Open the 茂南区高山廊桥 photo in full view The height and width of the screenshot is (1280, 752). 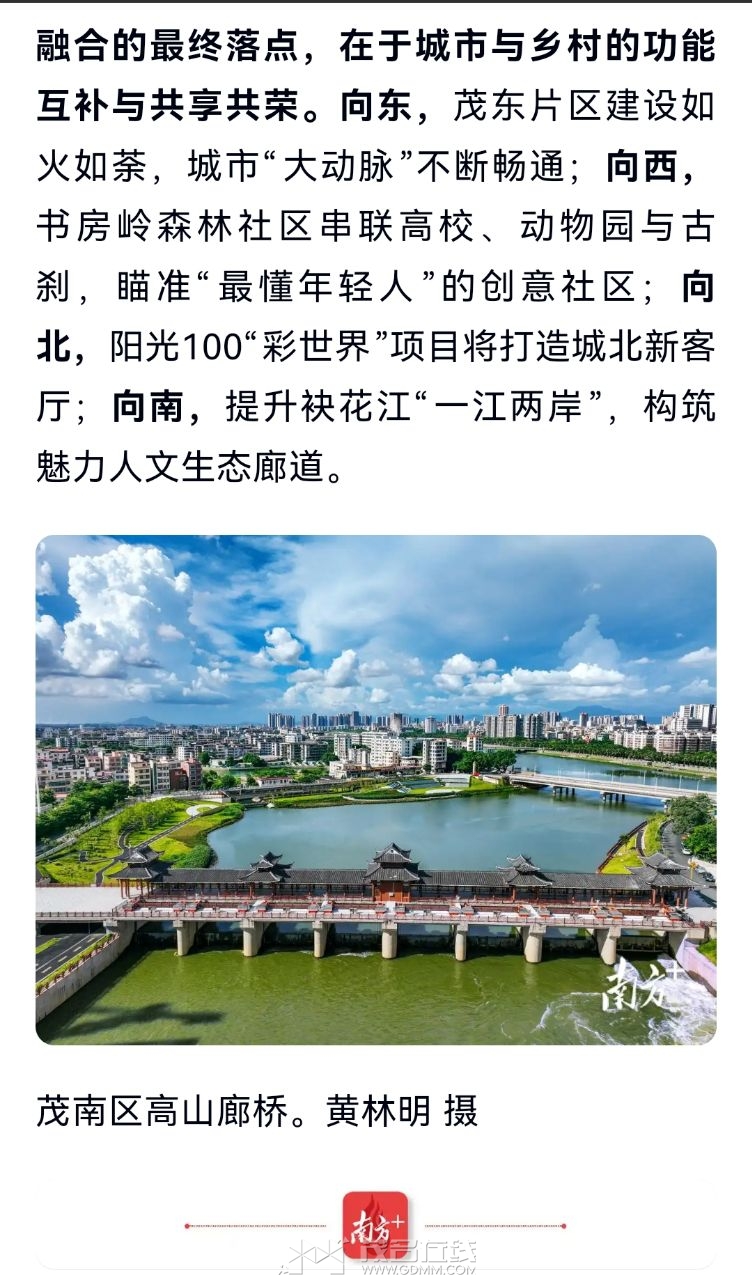tap(376, 790)
